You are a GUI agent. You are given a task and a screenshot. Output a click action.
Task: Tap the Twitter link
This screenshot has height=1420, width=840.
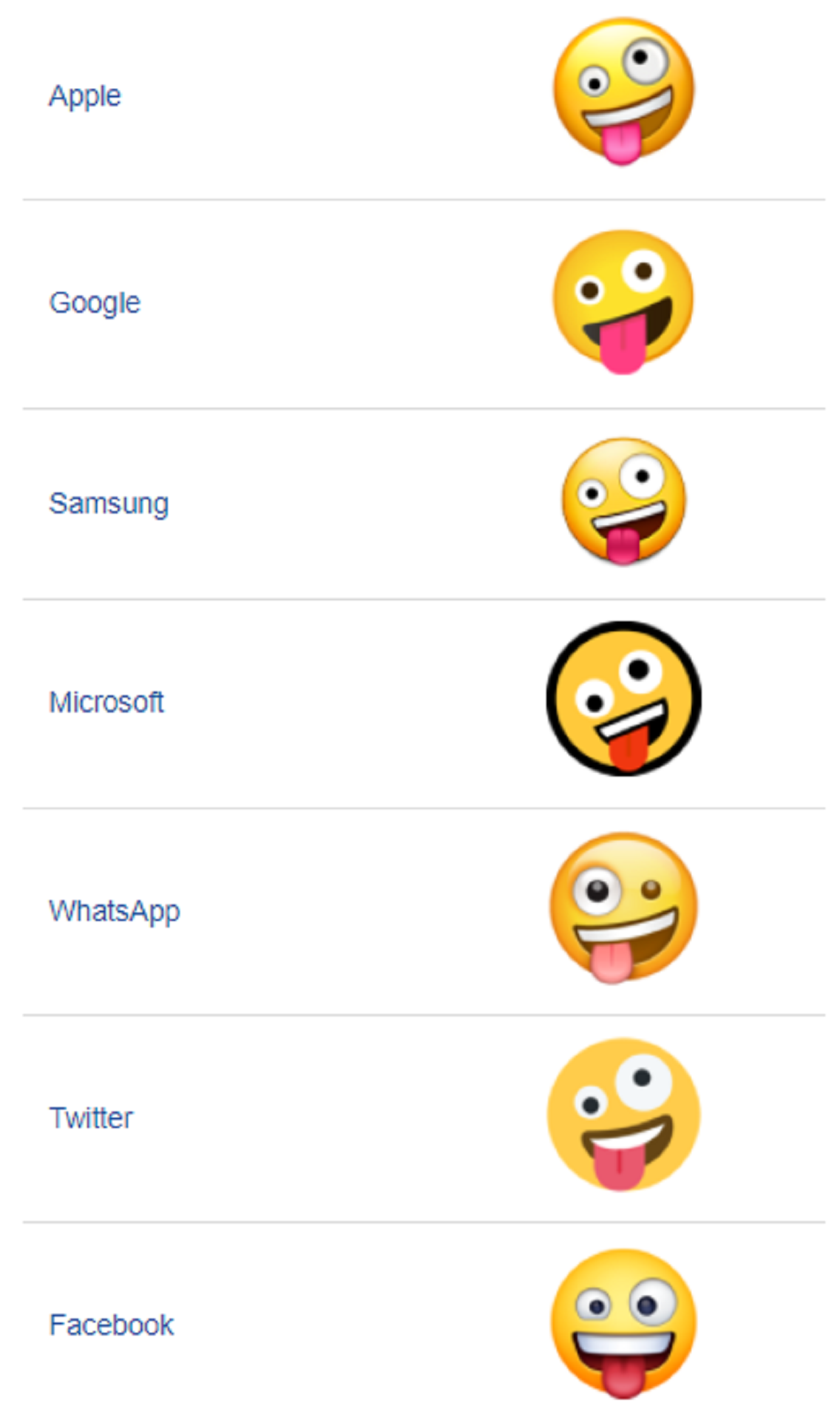tap(91, 1118)
